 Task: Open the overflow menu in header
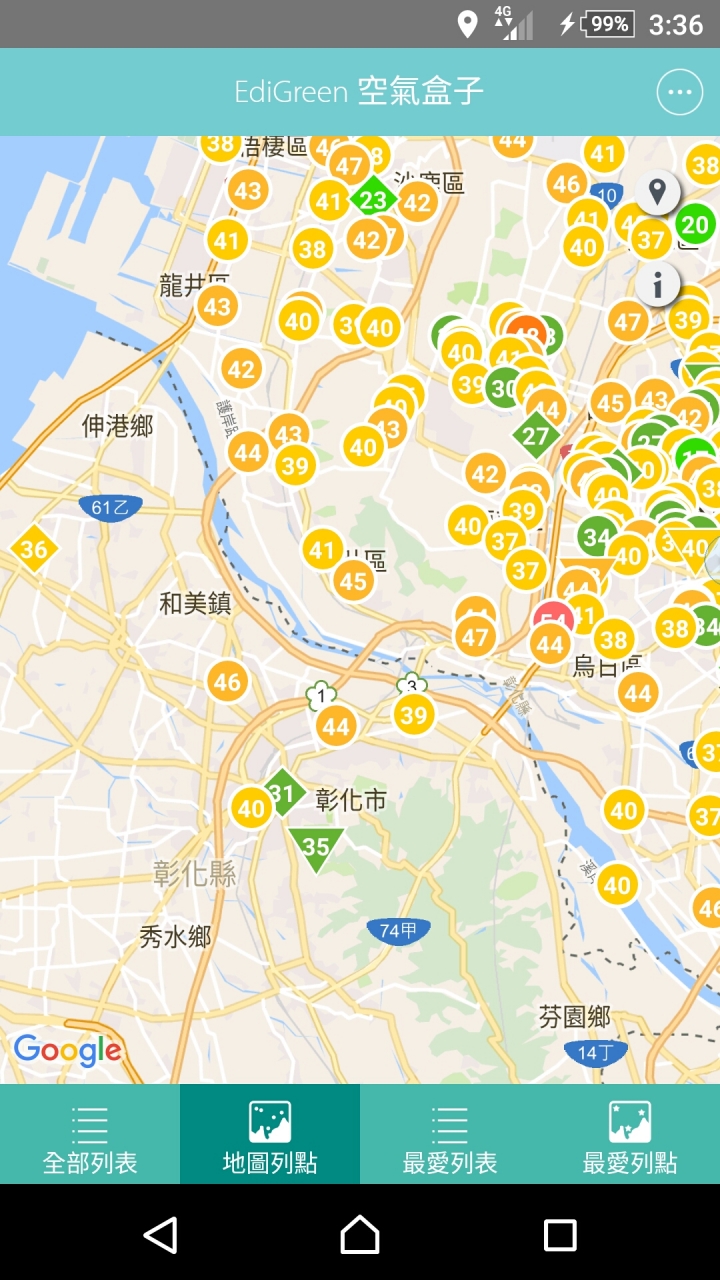[x=680, y=92]
